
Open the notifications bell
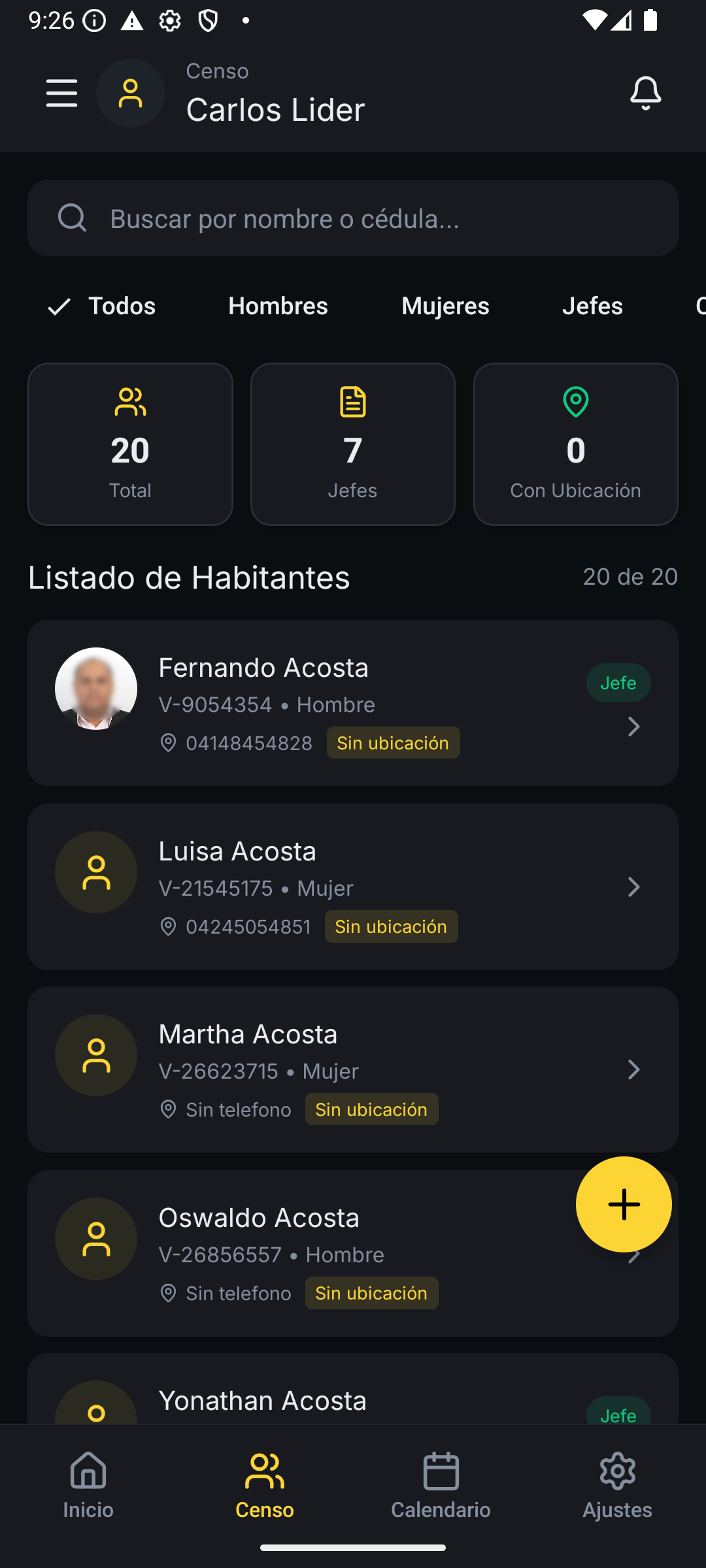(x=645, y=93)
